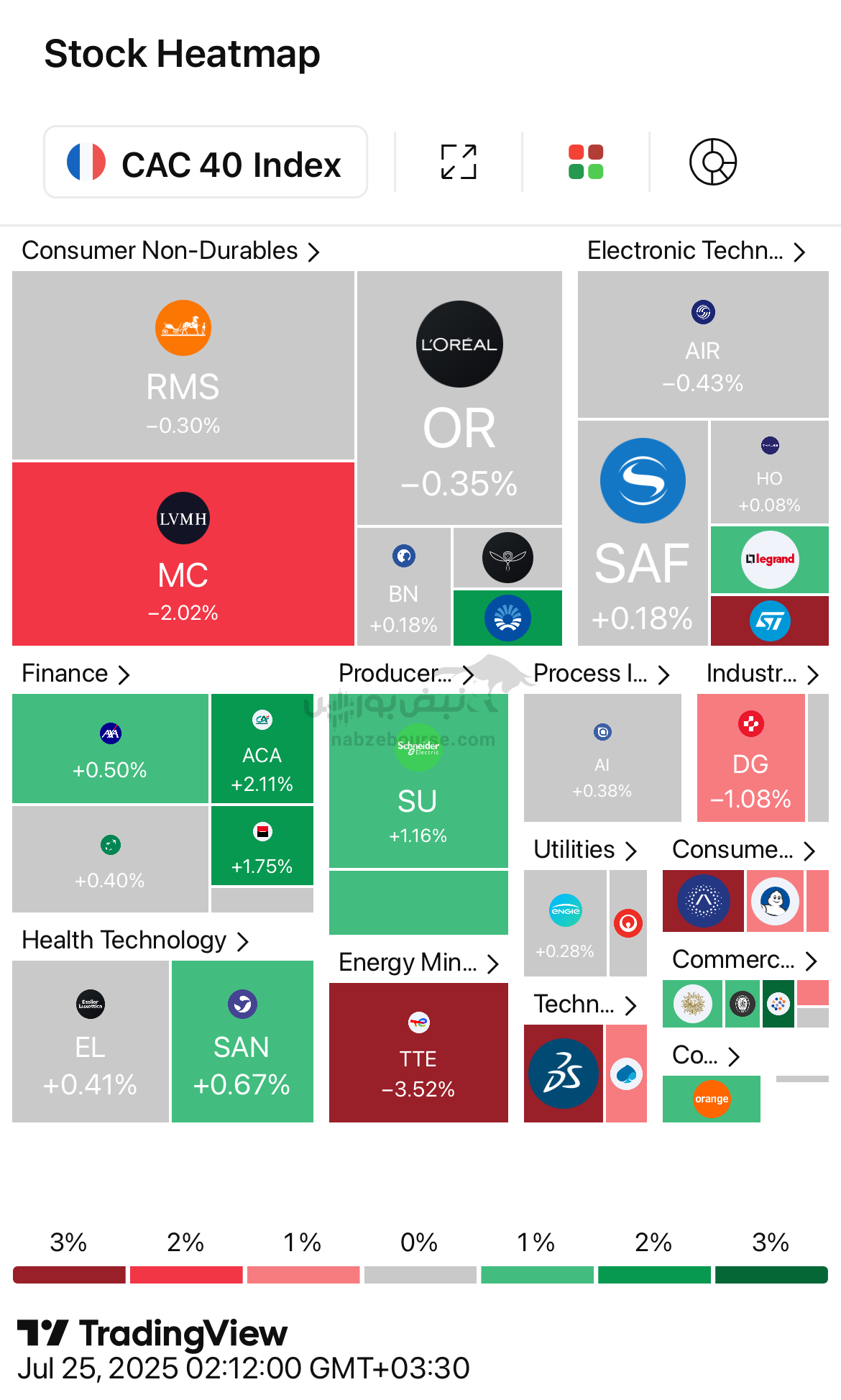This screenshot has width=841, height=1400.
Task: Open the Consumer Non-Durables sector
Action: (171, 250)
